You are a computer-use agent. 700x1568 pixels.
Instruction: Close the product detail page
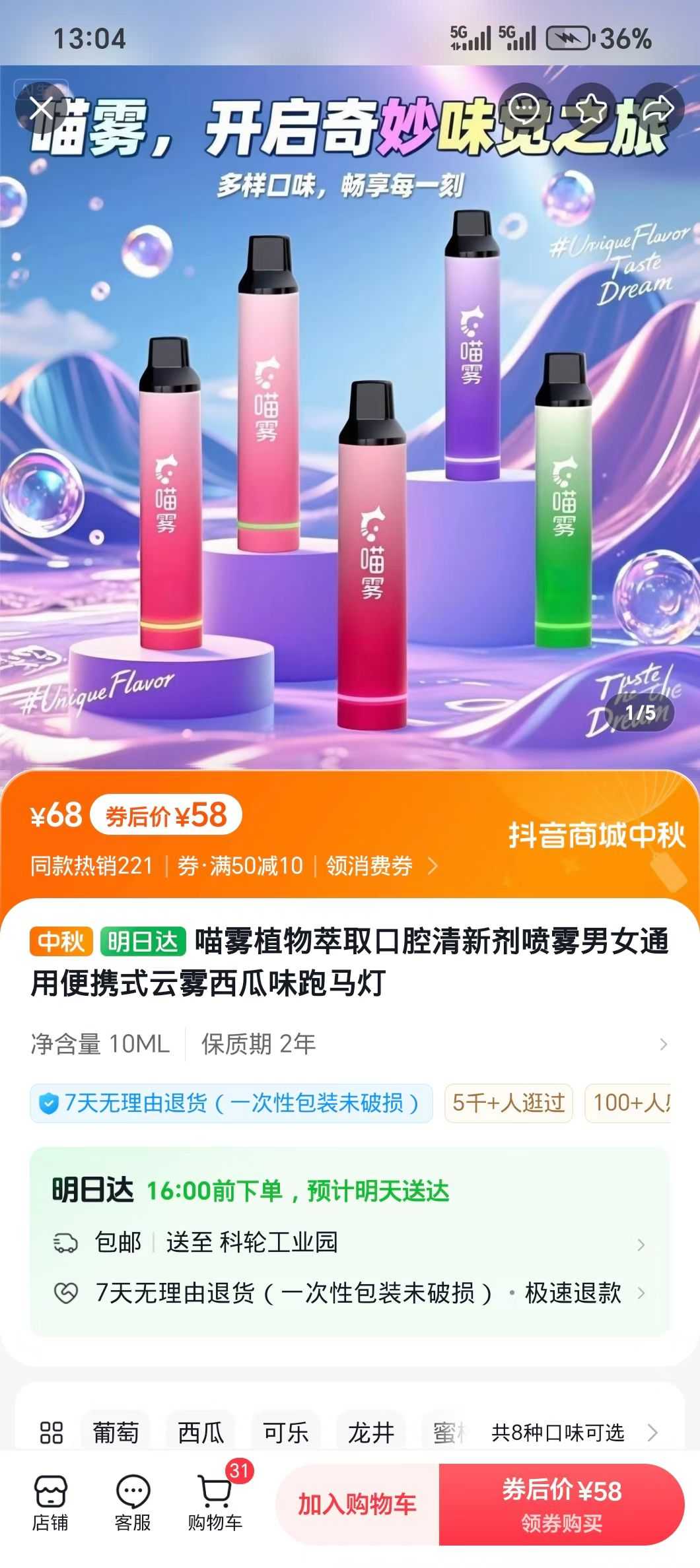[42, 108]
